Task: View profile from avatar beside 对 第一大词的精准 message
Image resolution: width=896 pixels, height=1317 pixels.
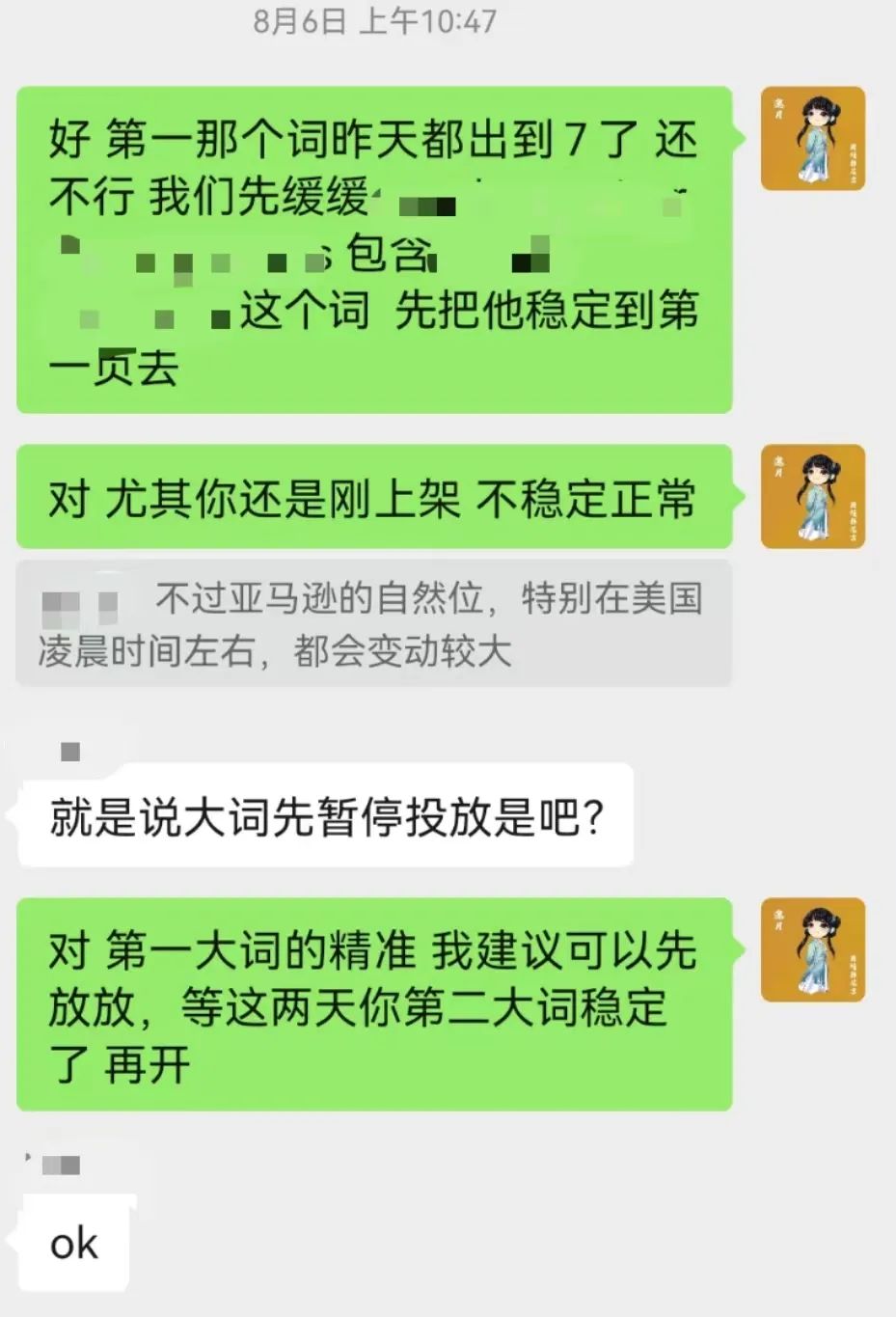Action: click(x=812, y=949)
